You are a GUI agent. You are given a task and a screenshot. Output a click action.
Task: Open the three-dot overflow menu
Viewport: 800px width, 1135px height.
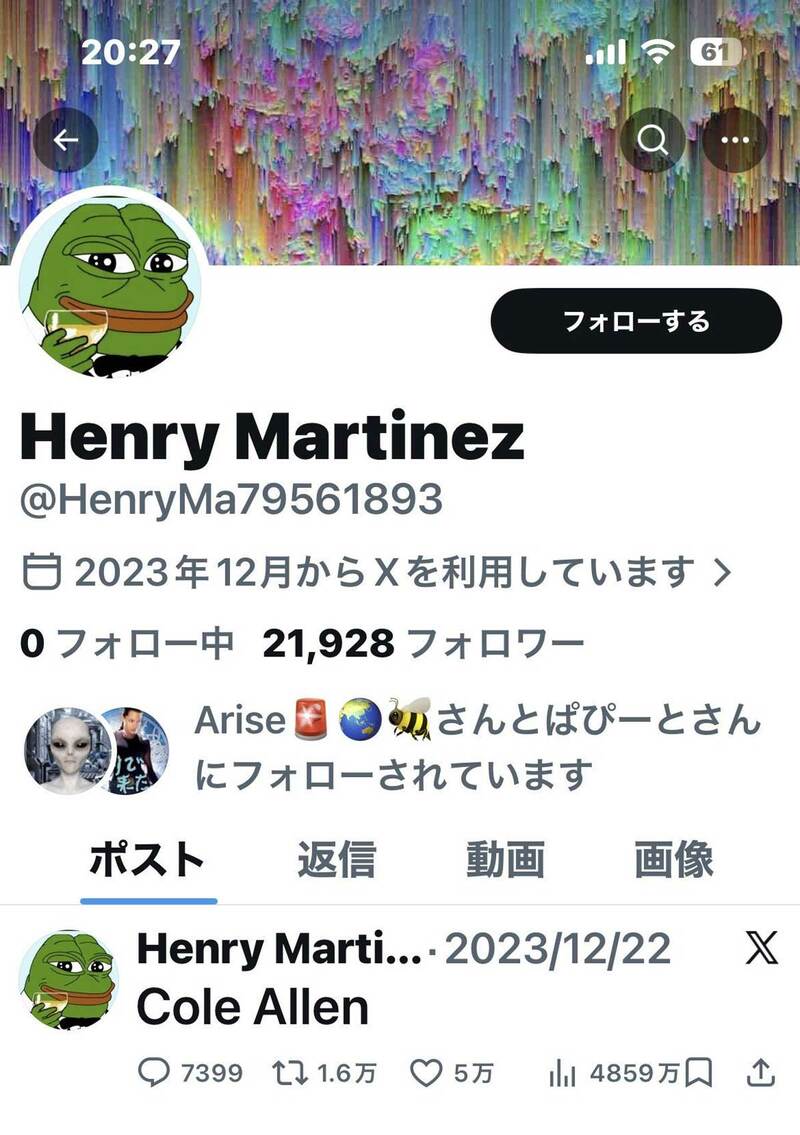tap(734, 140)
